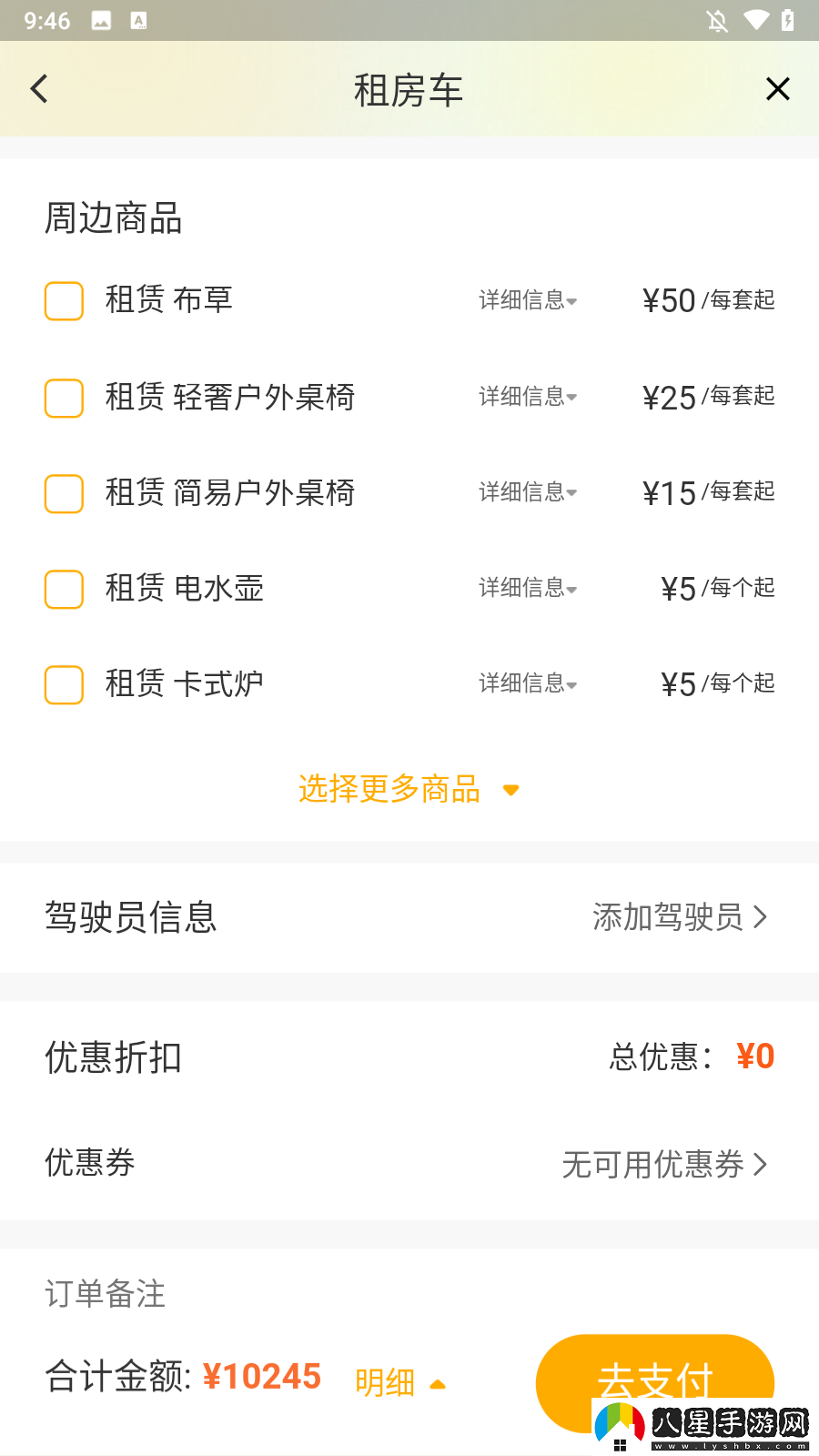Expand 详细信息 for 简易户外桌椅
The image size is (819, 1456).
click(x=527, y=493)
